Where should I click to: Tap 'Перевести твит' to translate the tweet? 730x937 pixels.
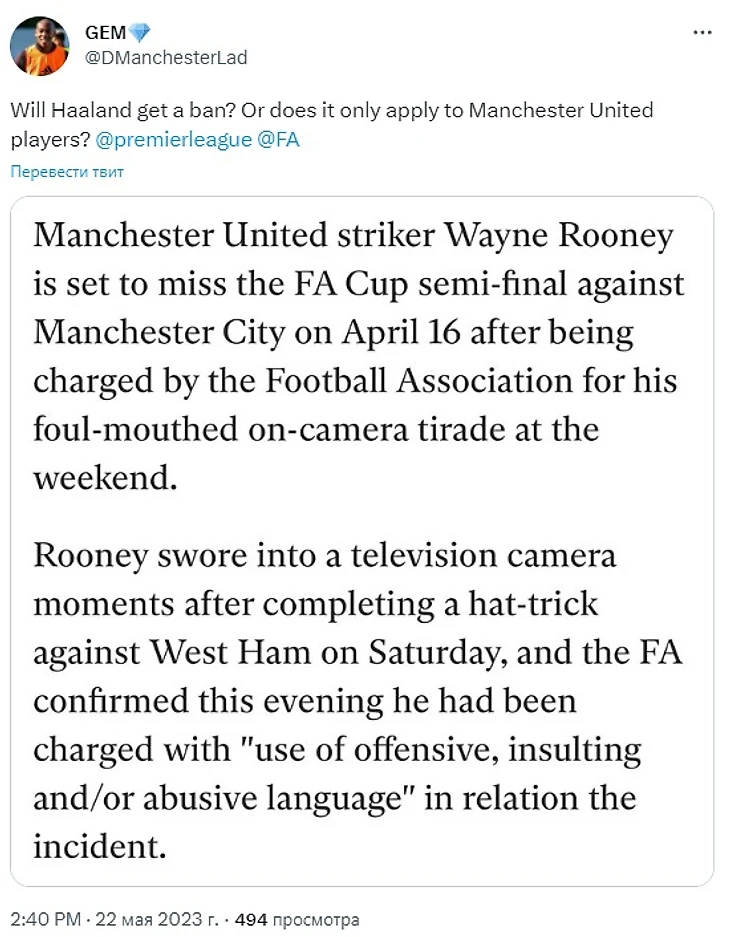pyautogui.click(x=67, y=172)
